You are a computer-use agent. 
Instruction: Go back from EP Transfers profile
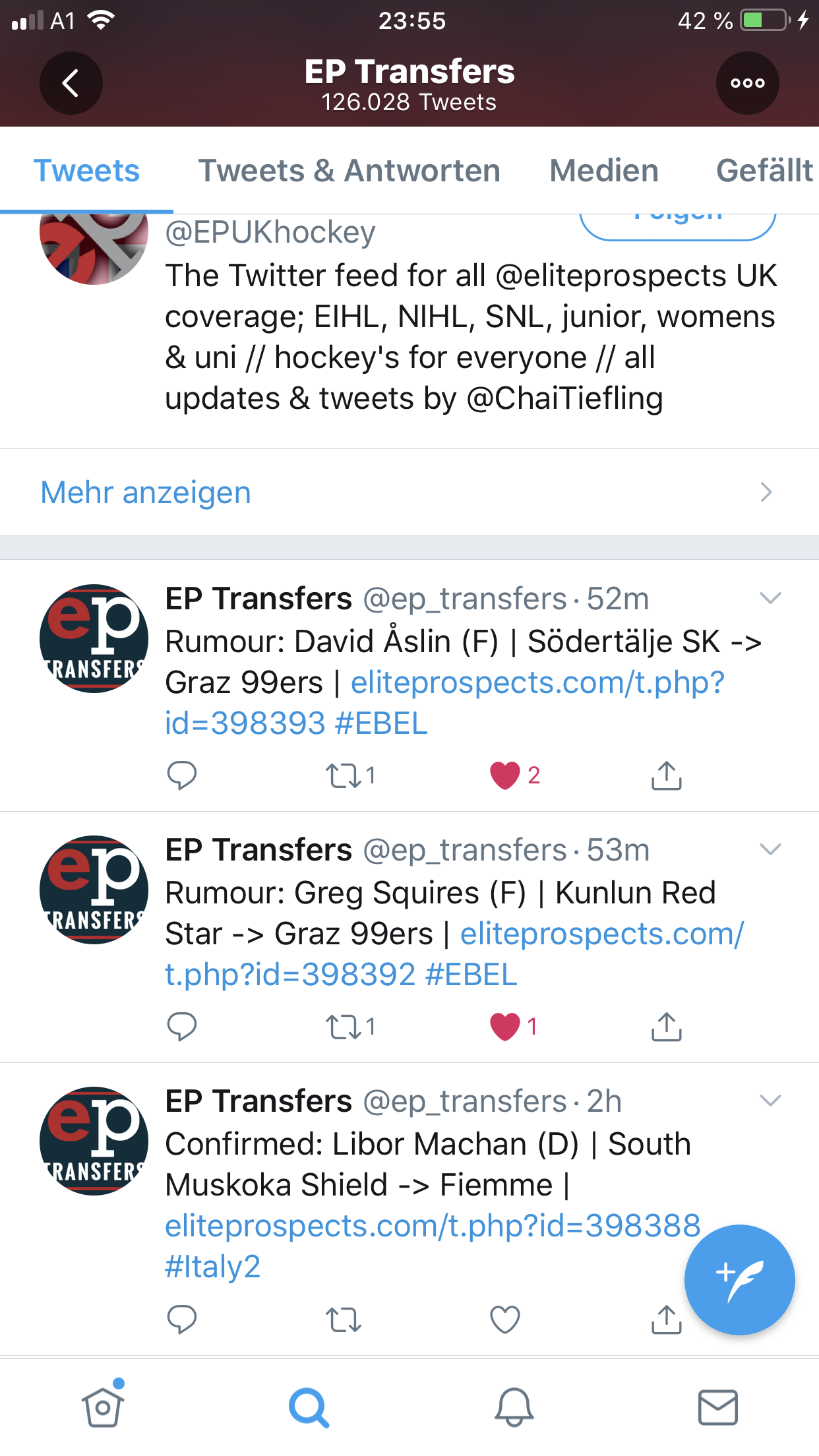pos(71,83)
